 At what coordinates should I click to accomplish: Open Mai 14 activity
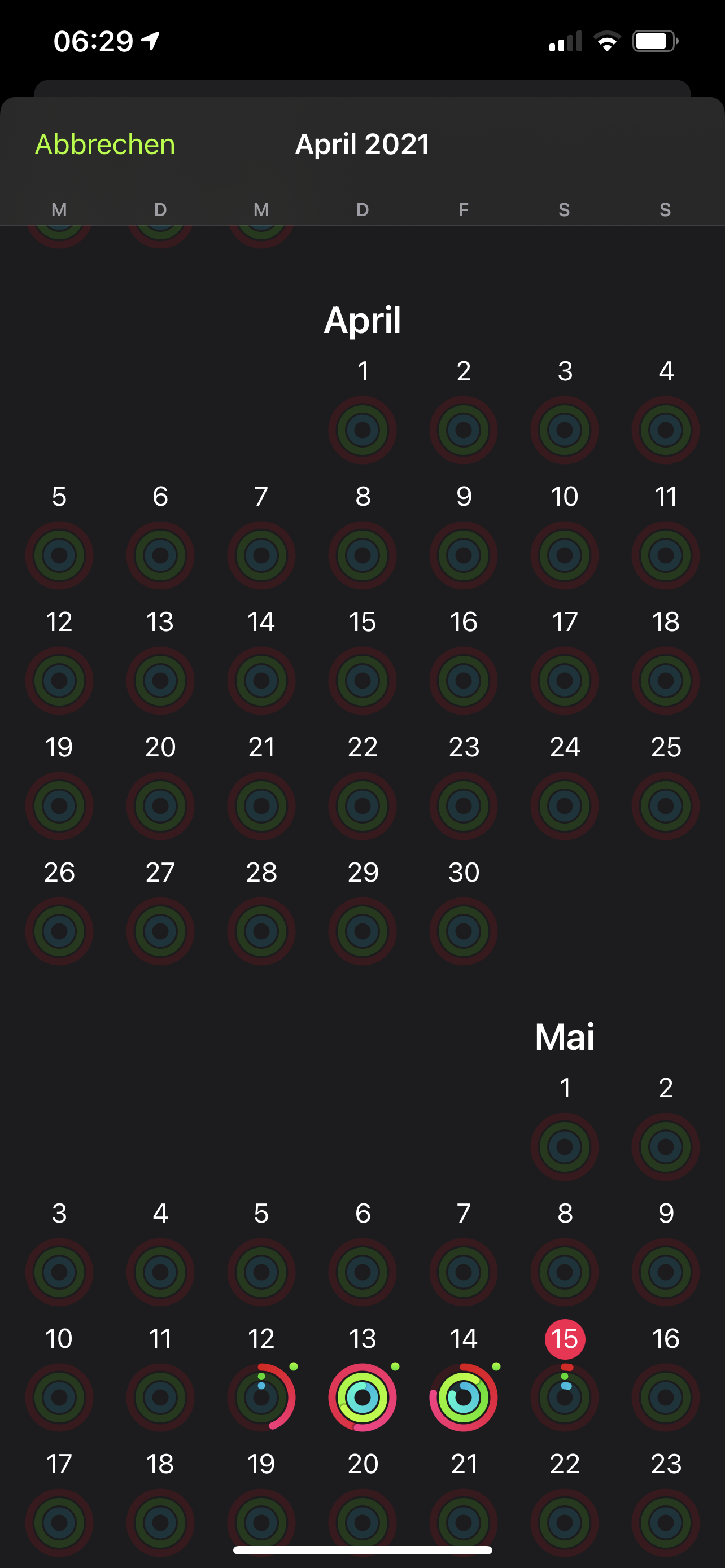pyautogui.click(x=463, y=1397)
